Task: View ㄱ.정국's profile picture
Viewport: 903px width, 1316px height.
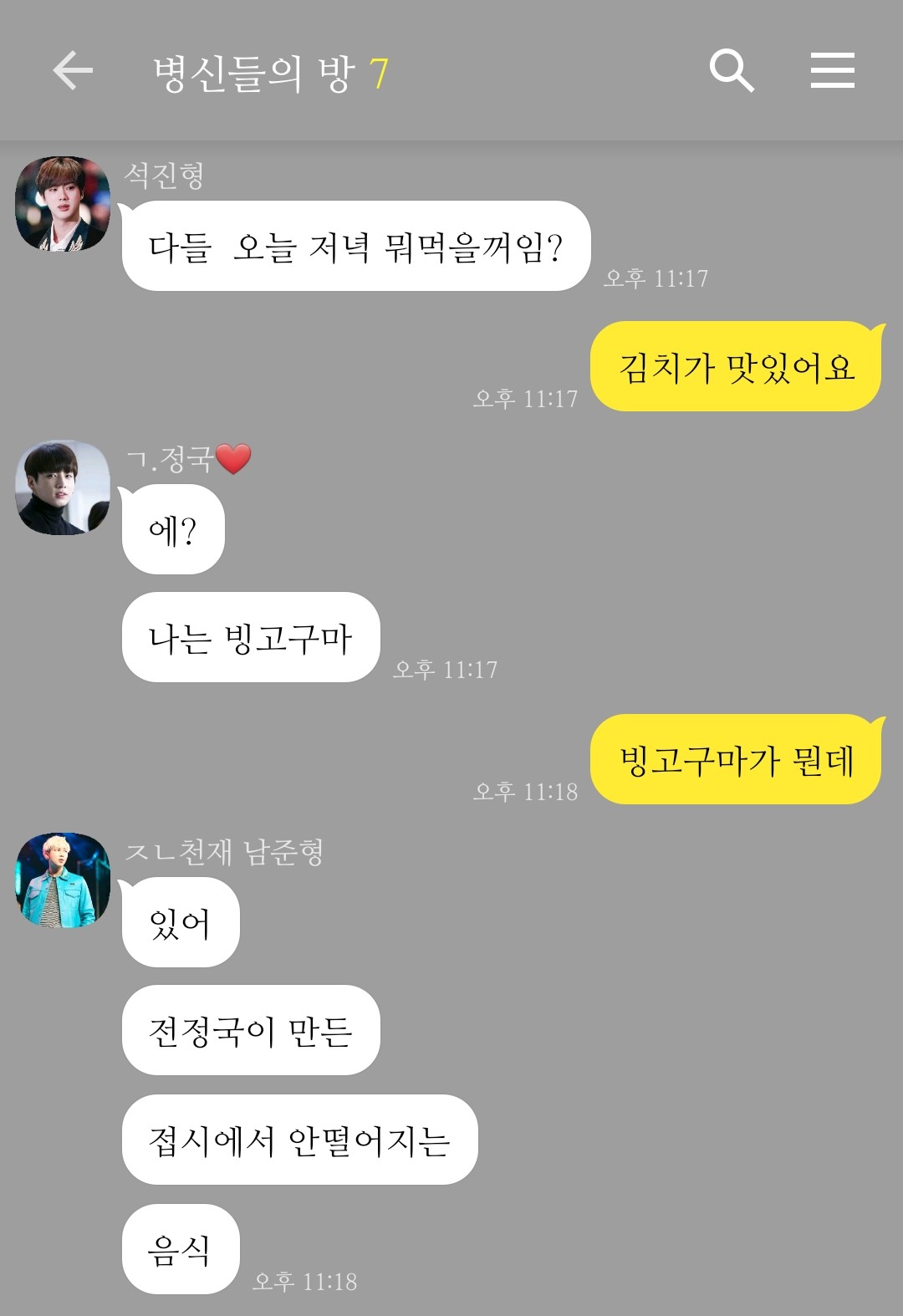Action: point(63,488)
